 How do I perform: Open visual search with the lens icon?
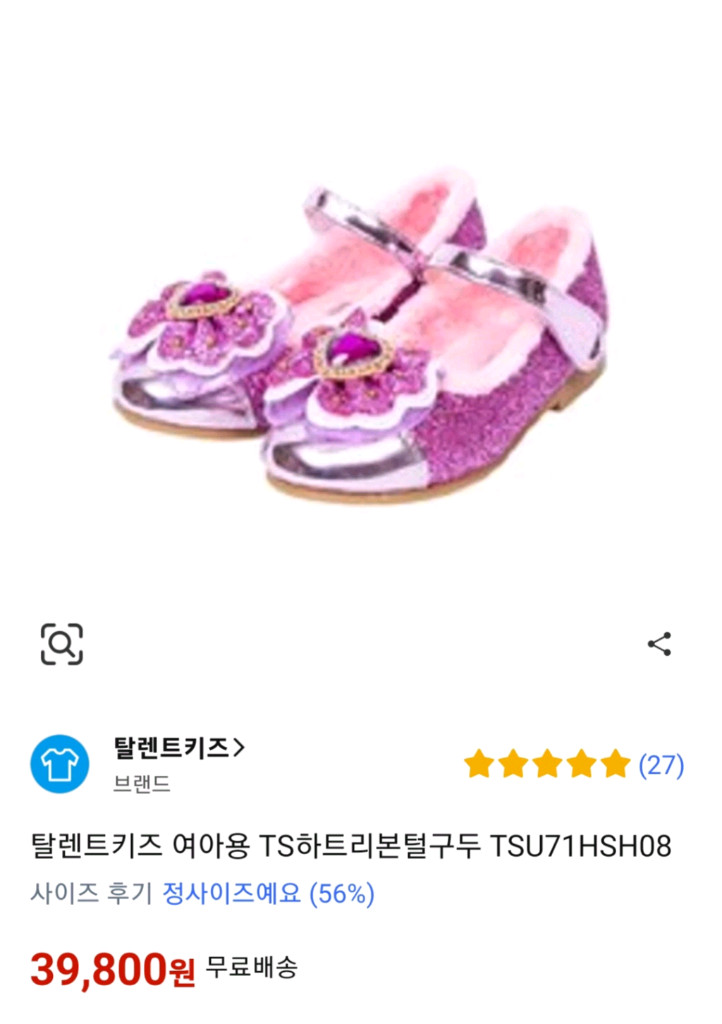coord(63,645)
